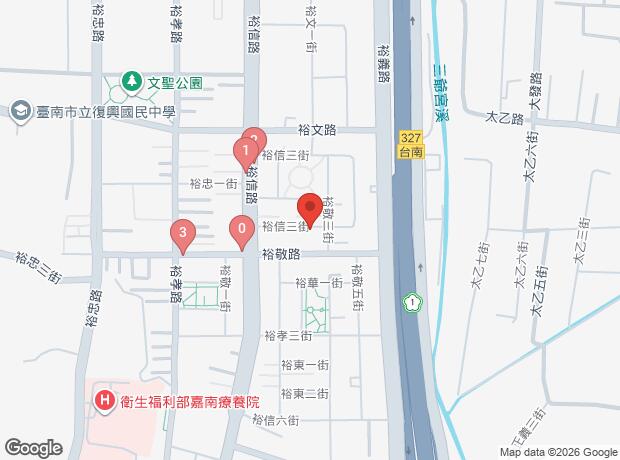The image size is (620, 460).
Task: Tap the map marker numbered 1
Action: coord(243,152)
